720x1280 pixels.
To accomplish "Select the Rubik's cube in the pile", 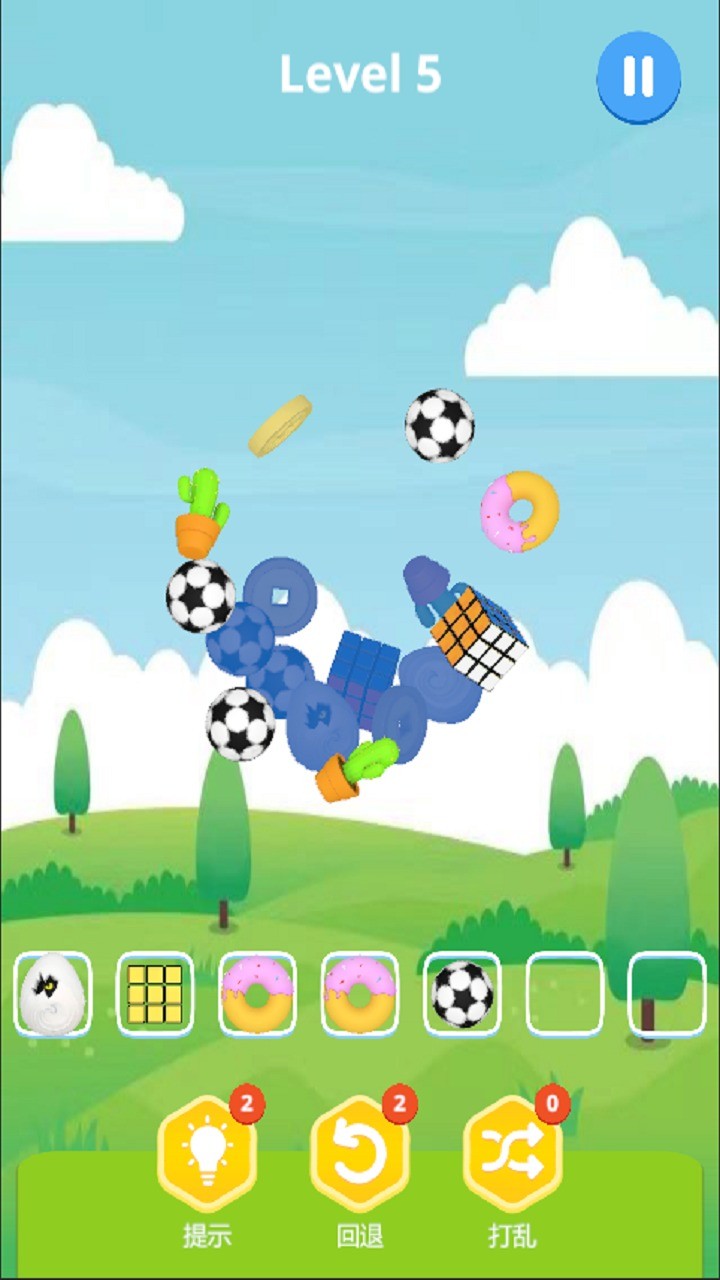I will click(479, 638).
